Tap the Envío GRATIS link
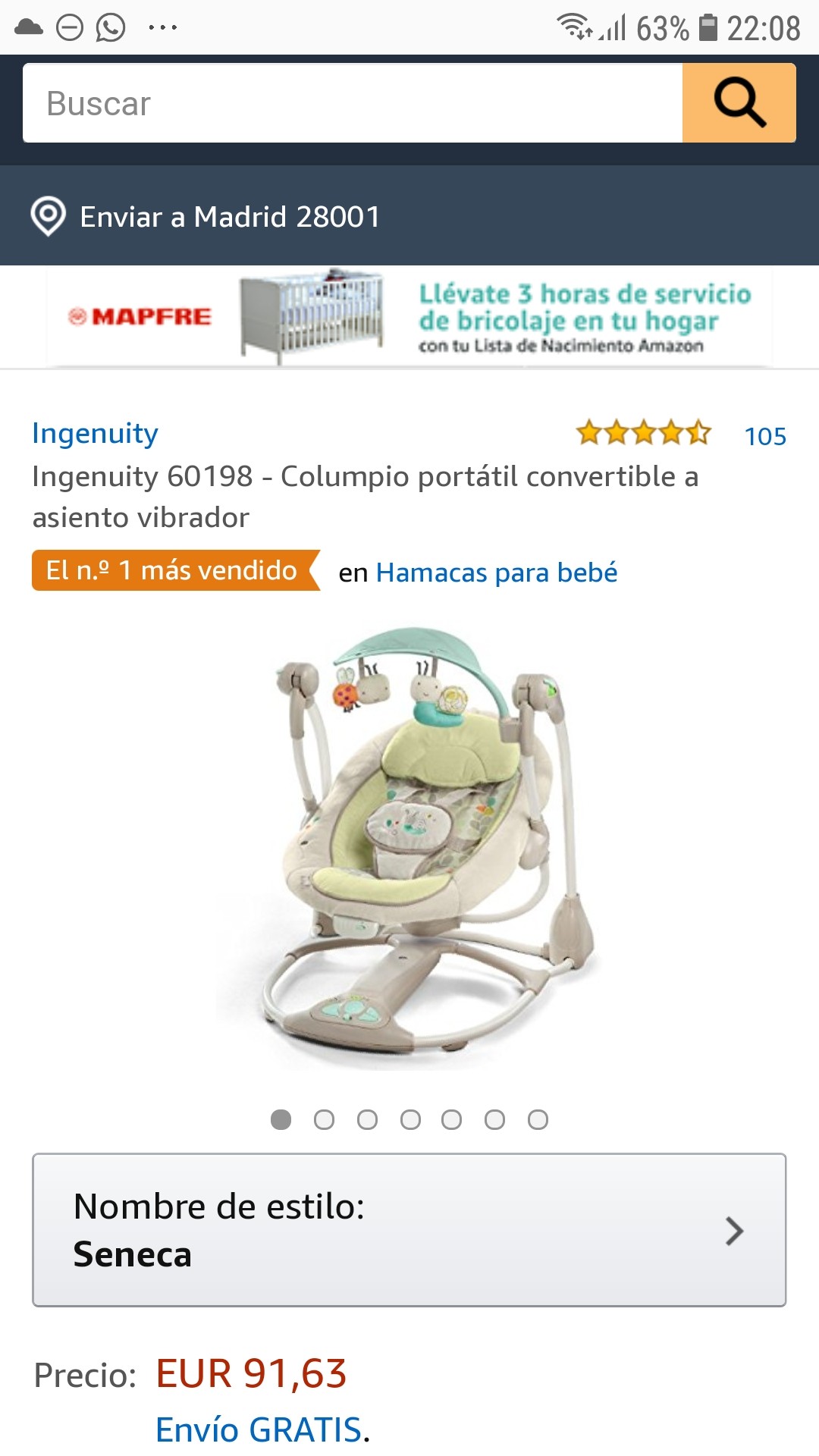819x1456 pixels. coord(259,1429)
